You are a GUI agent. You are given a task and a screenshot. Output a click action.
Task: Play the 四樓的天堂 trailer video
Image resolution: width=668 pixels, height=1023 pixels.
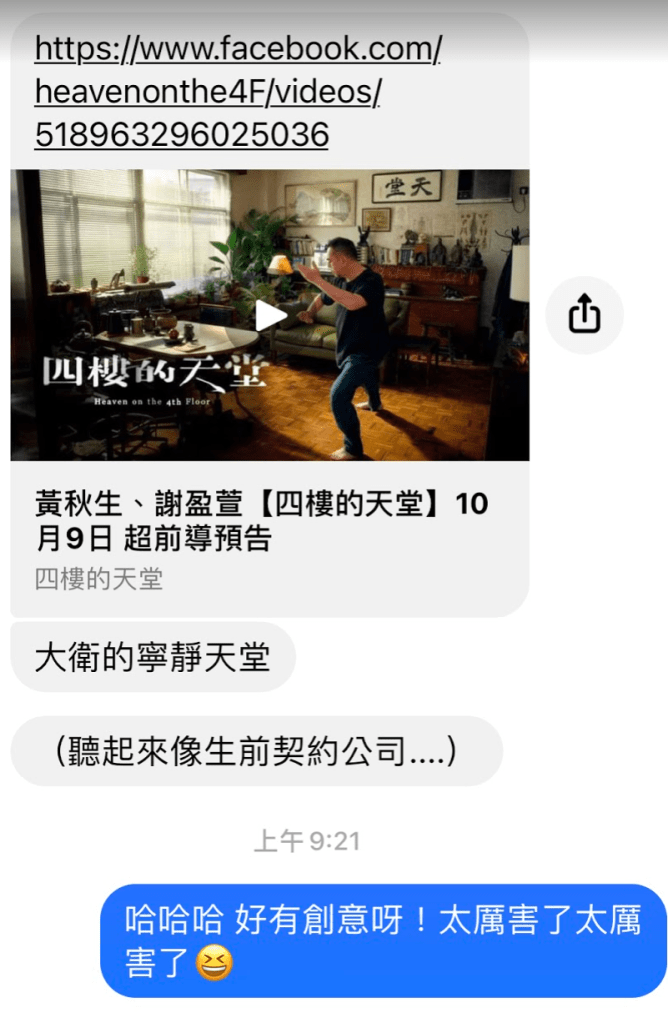[269, 315]
